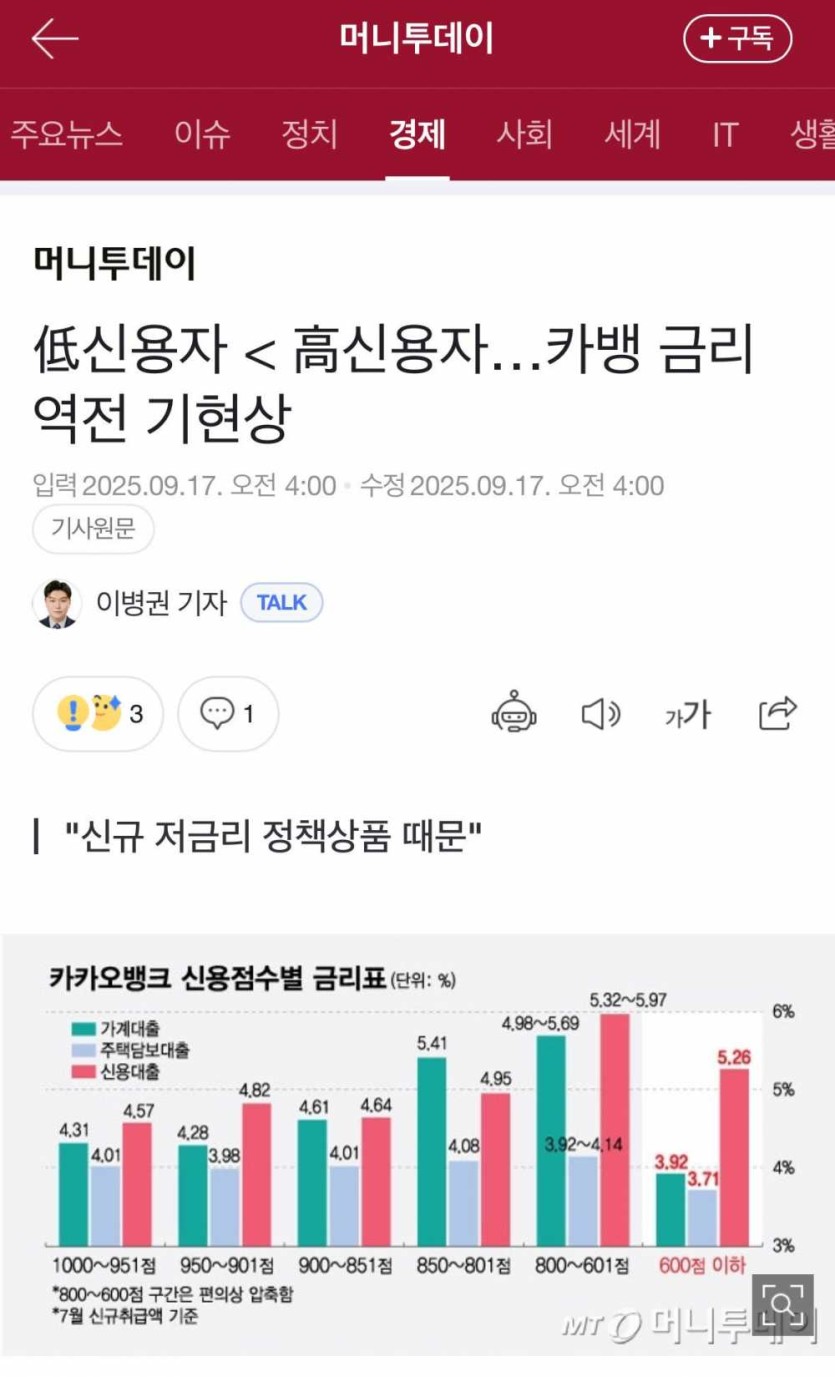Subscribe with the 구독 button
This screenshot has width=835, height=1377.
(x=737, y=39)
